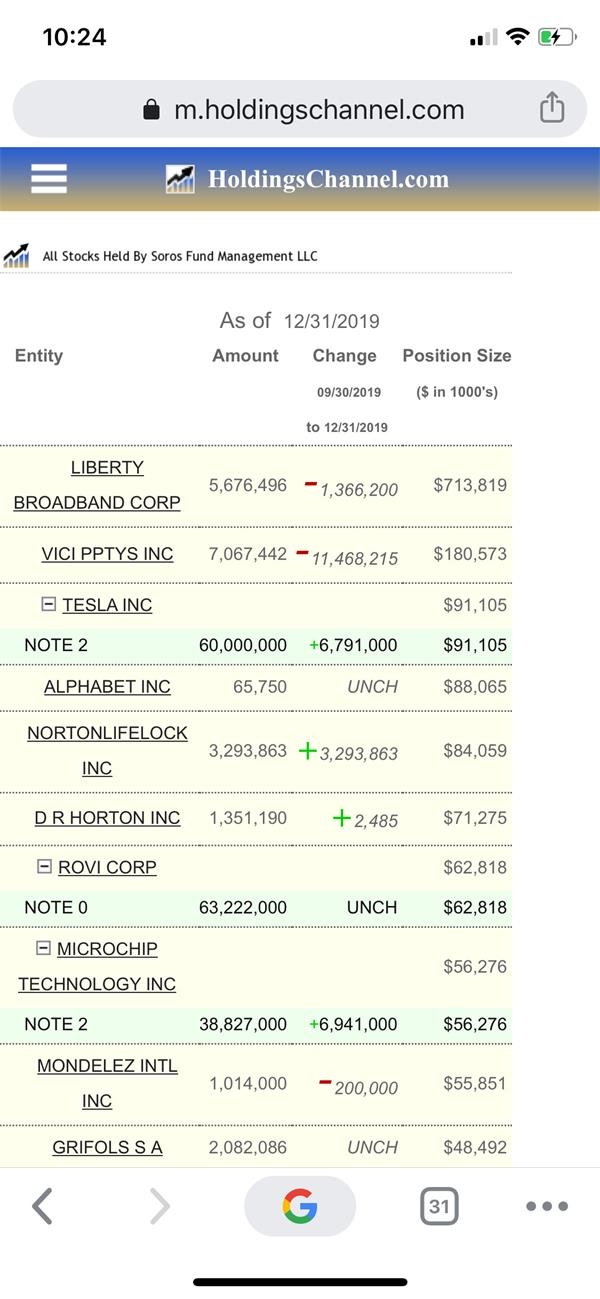The height and width of the screenshot is (1299, 600).
Task: Open the hamburger menu
Action: (49, 179)
